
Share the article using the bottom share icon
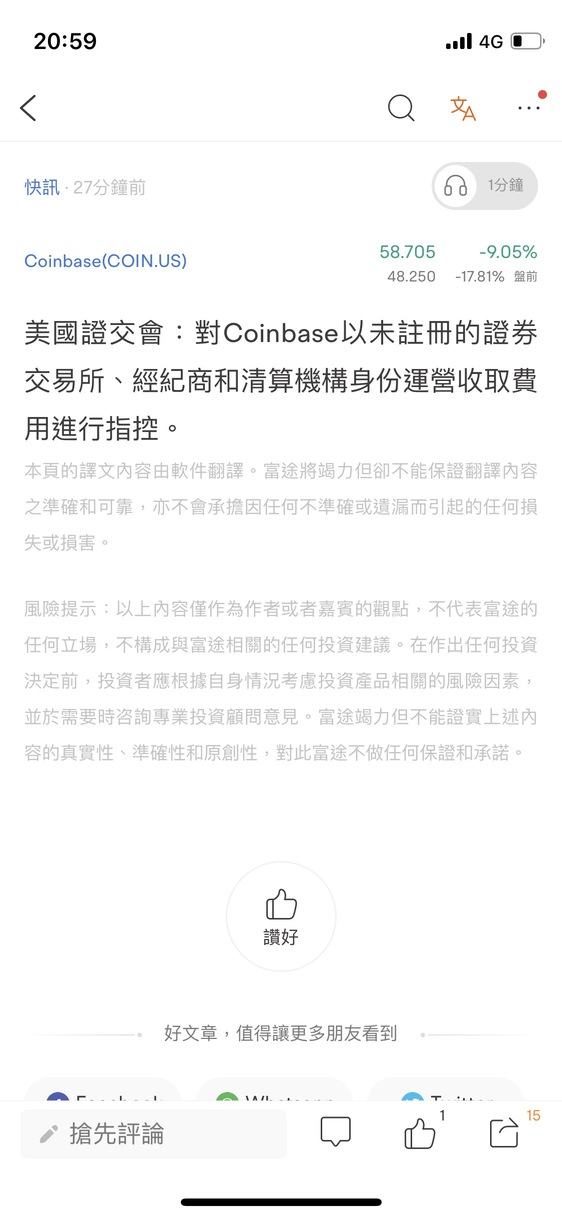(x=504, y=1133)
